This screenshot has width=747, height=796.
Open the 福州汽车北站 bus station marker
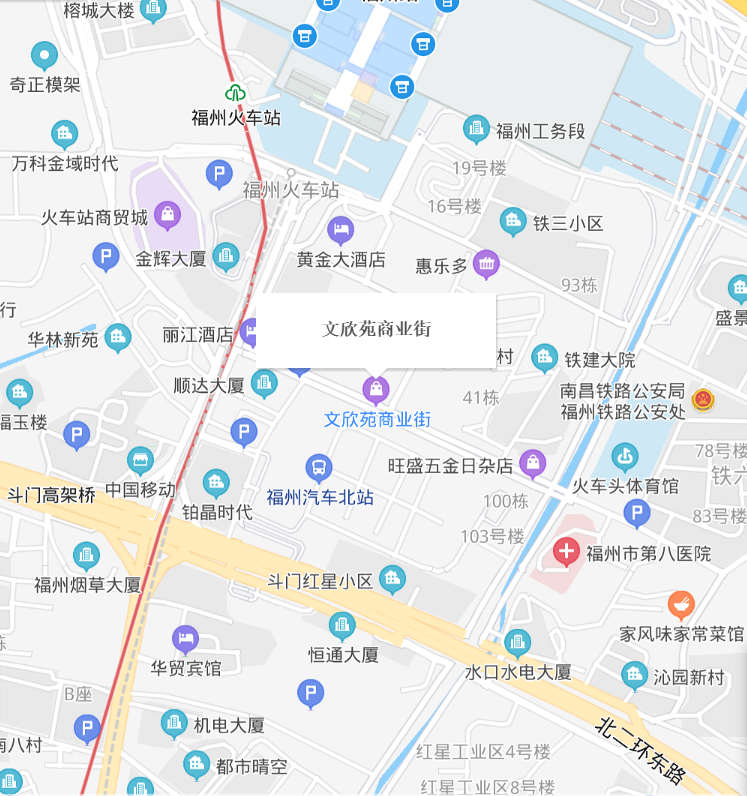click(319, 467)
